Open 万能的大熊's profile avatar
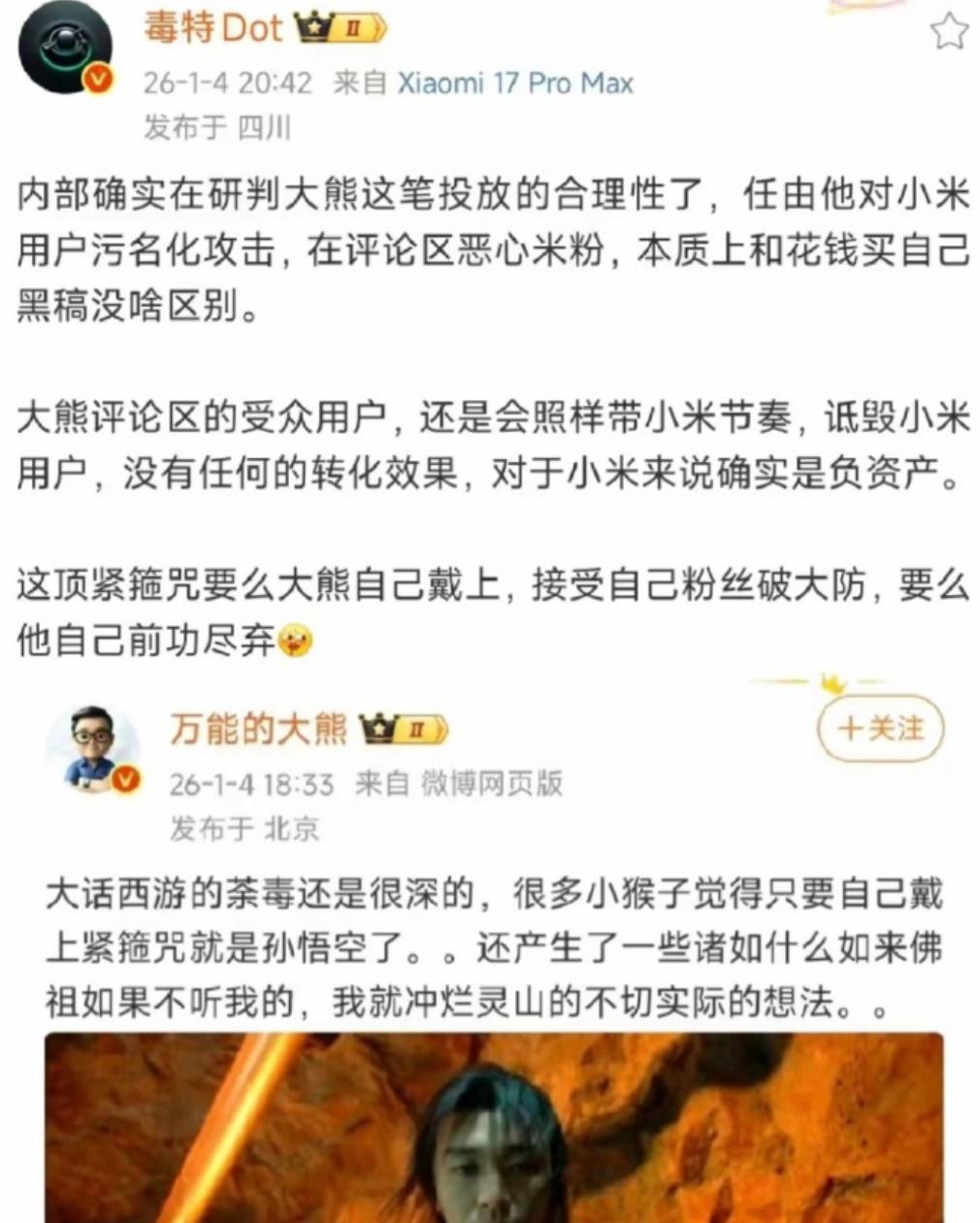 coord(93,747)
